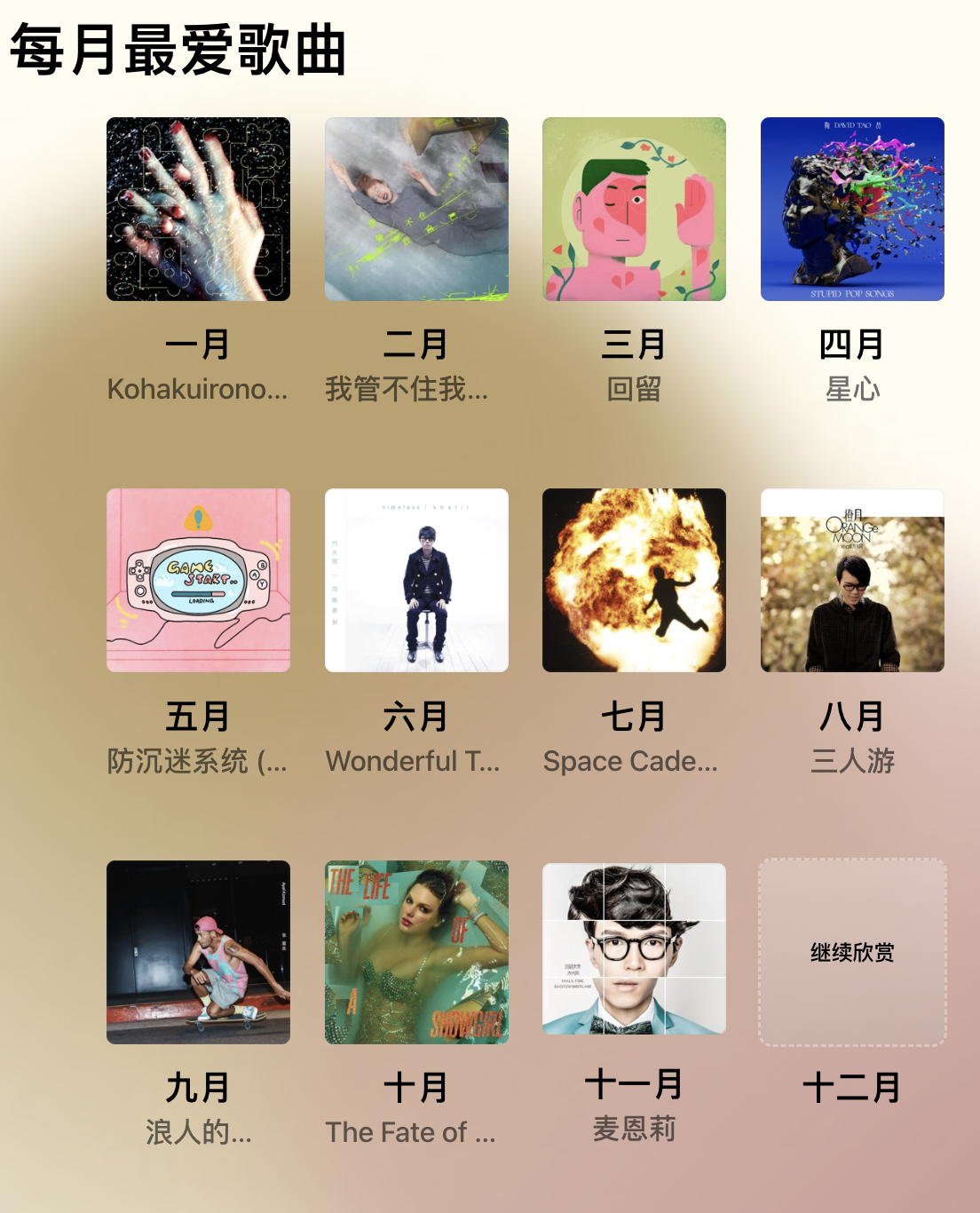The image size is (980, 1213).
Task: Open March's song 回留
Action: point(634,209)
